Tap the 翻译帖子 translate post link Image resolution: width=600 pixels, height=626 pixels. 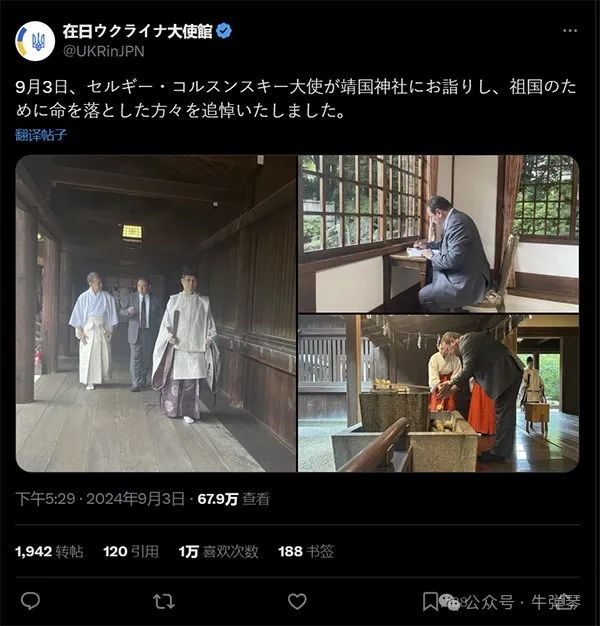[41, 136]
